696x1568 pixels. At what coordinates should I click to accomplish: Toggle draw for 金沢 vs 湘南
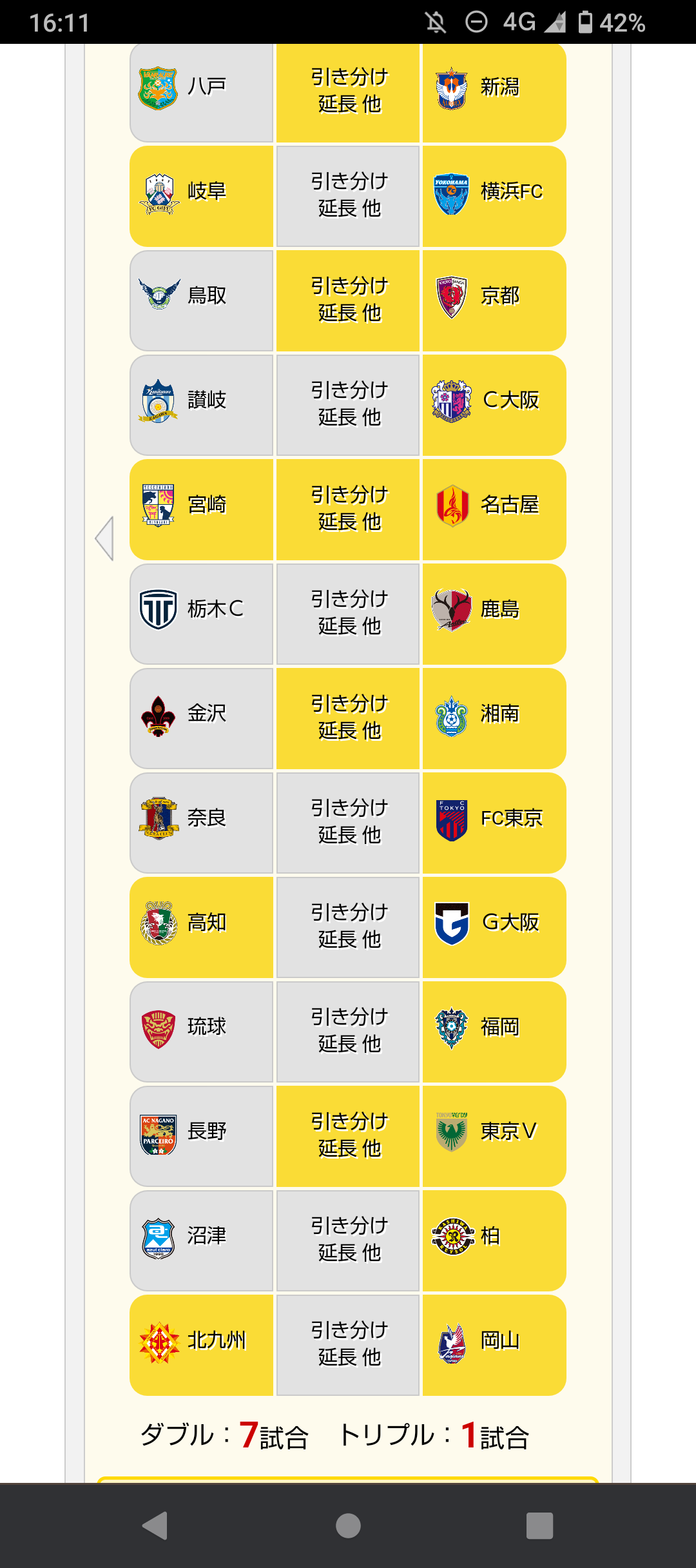pyautogui.click(x=348, y=718)
